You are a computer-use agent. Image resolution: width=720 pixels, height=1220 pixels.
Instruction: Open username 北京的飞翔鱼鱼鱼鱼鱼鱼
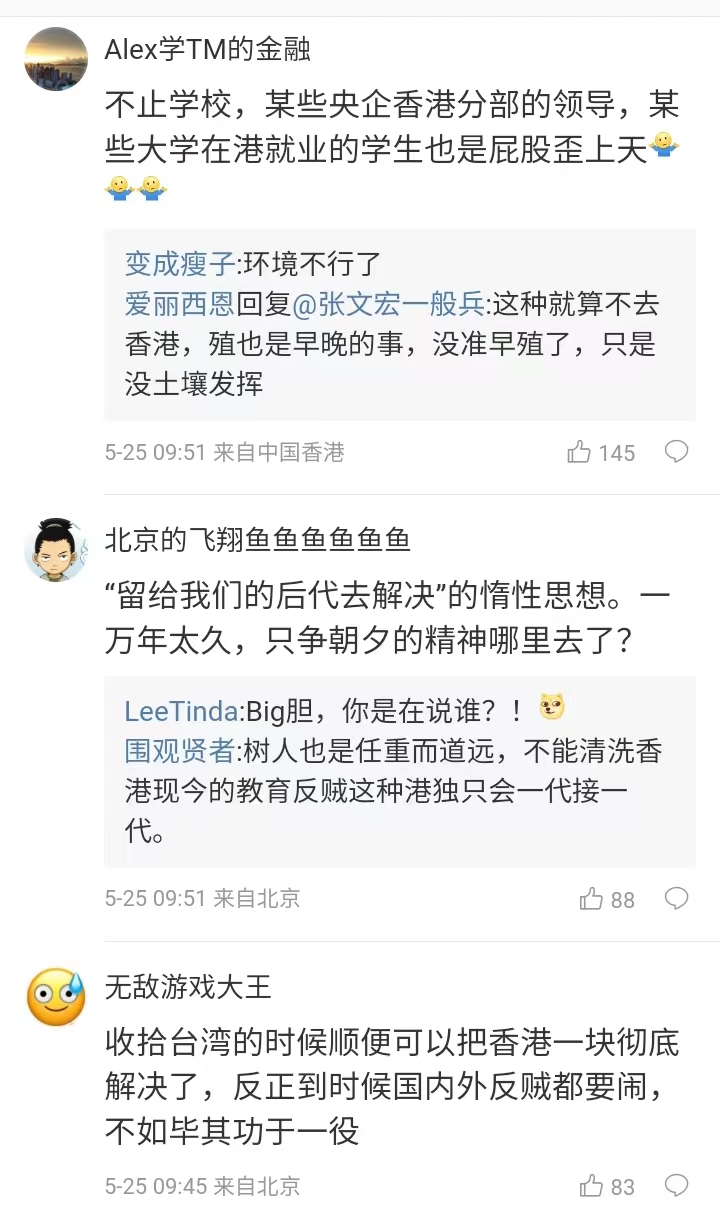[x=257, y=540]
